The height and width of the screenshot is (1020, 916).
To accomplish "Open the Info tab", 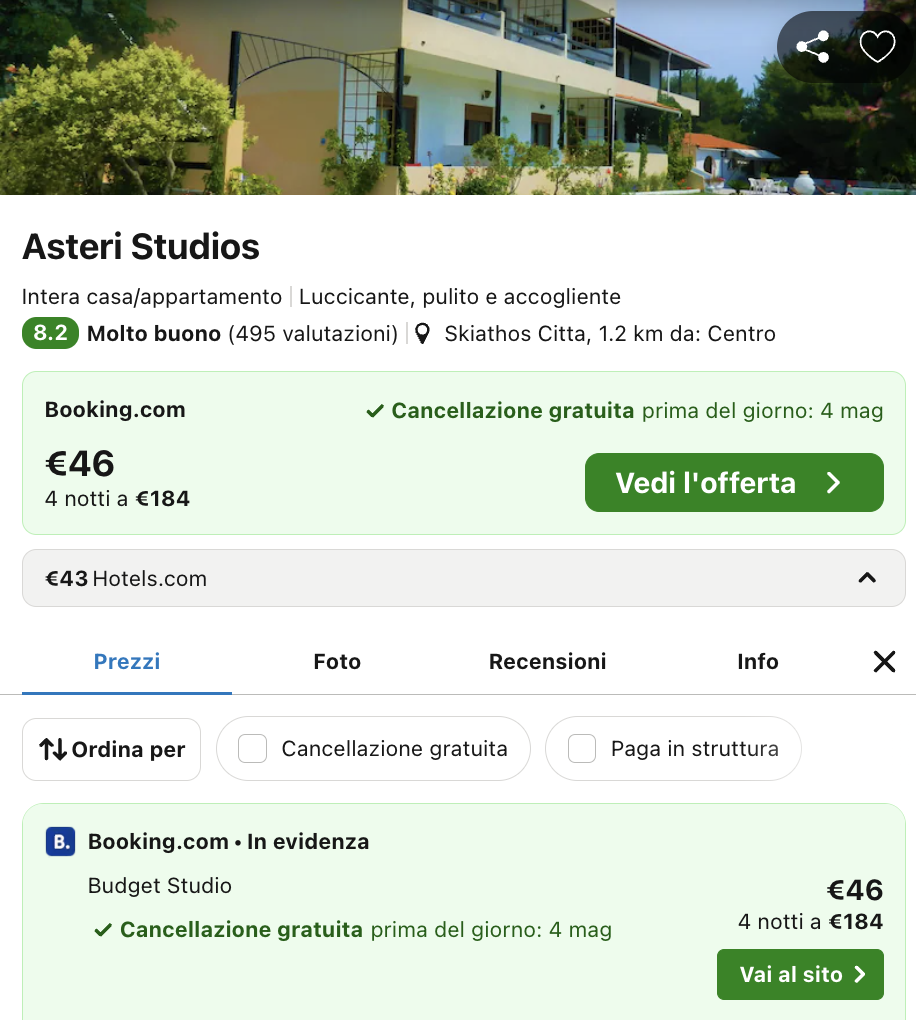I will [757, 661].
